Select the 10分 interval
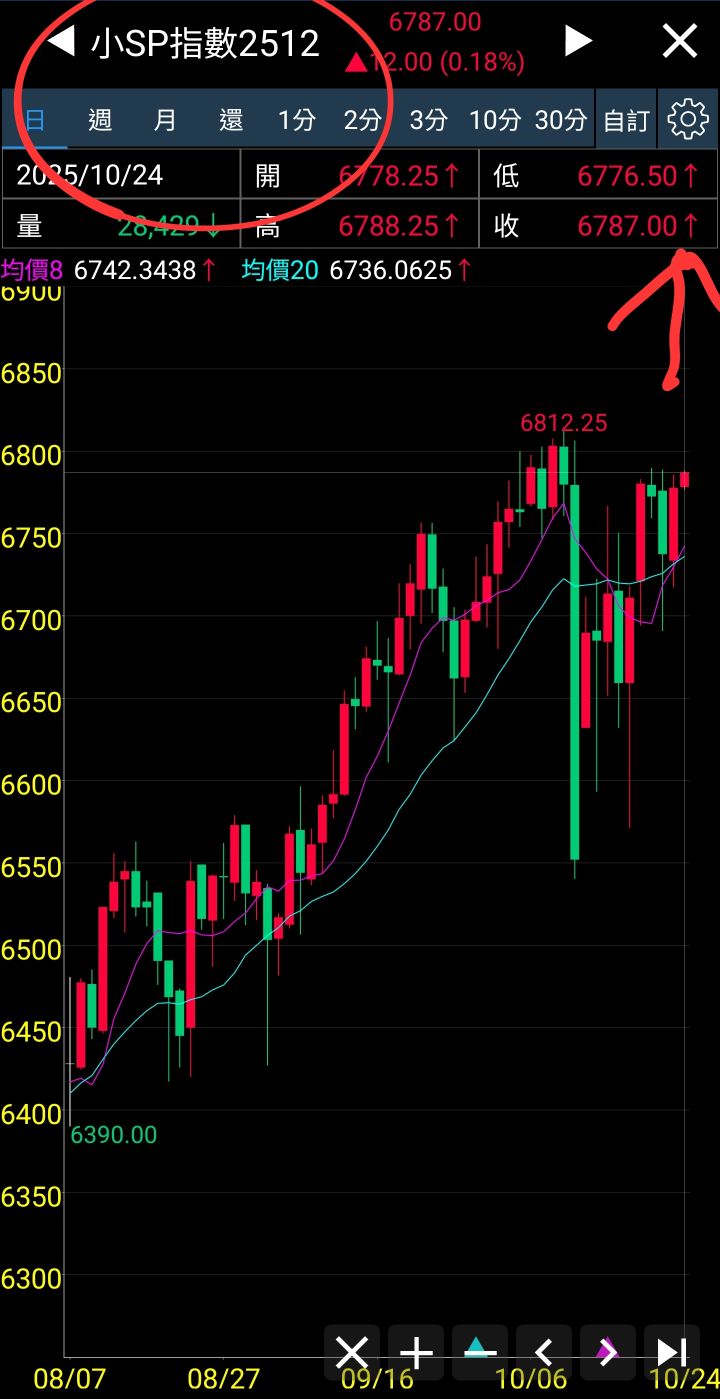Screen dimensions: 720x1399 click(x=495, y=121)
